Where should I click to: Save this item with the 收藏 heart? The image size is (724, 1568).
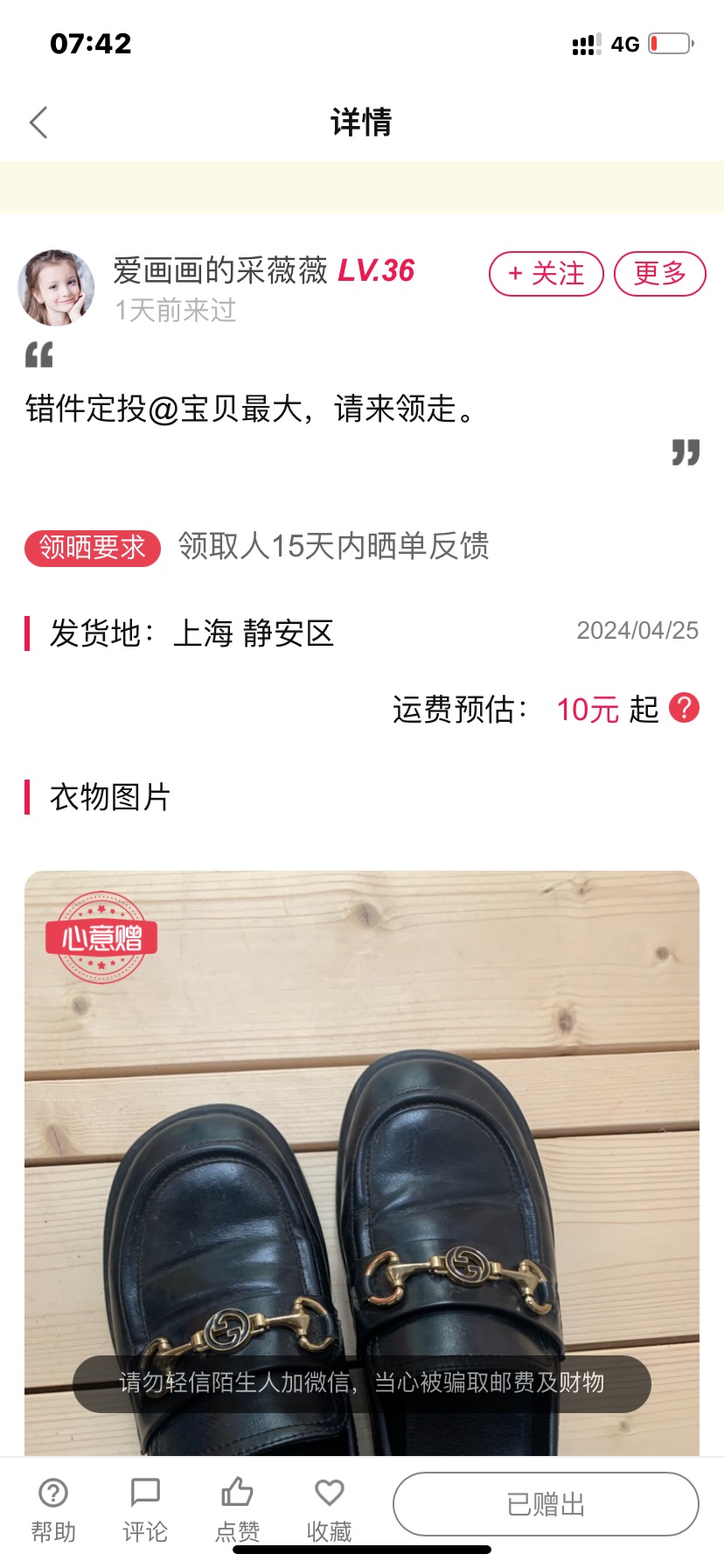point(329,1510)
